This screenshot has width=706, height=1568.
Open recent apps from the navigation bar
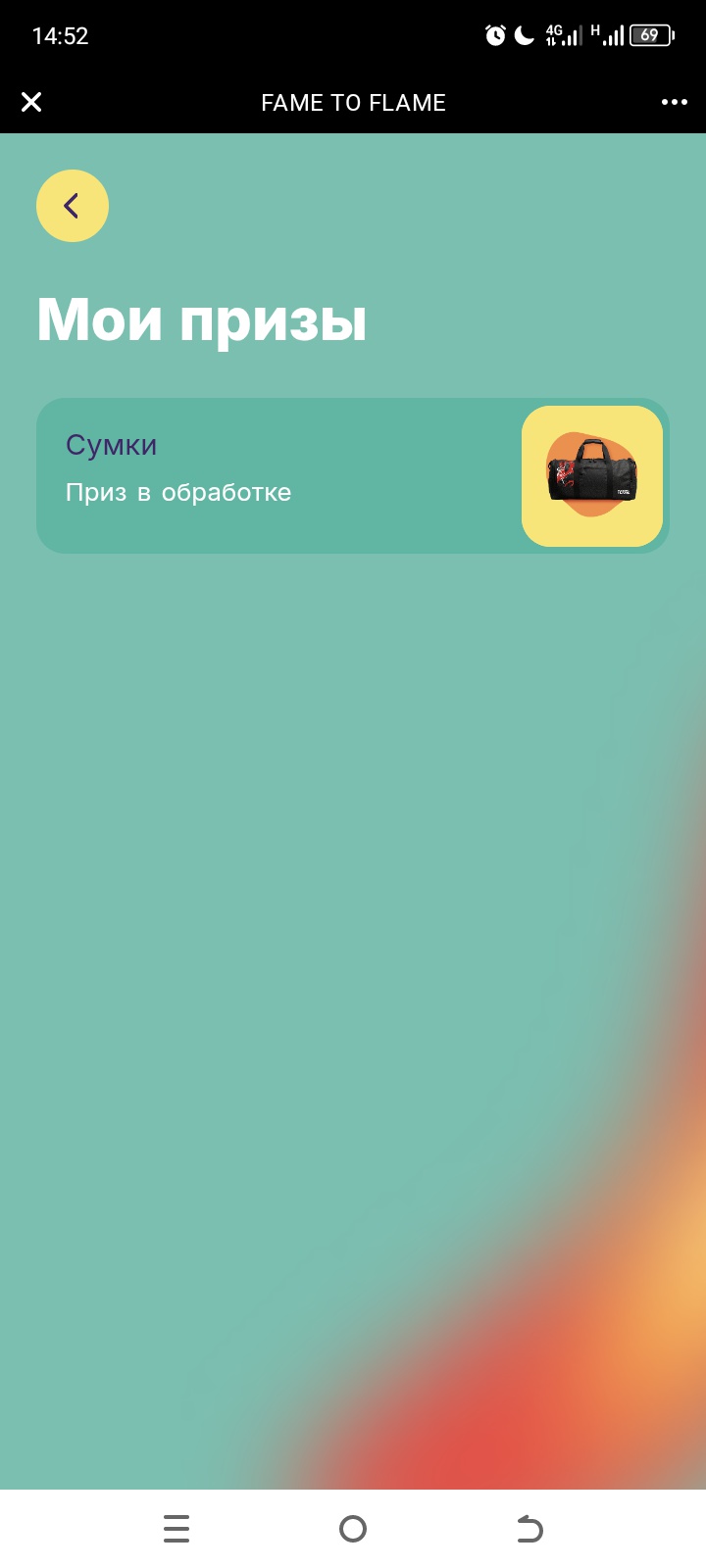176,1528
